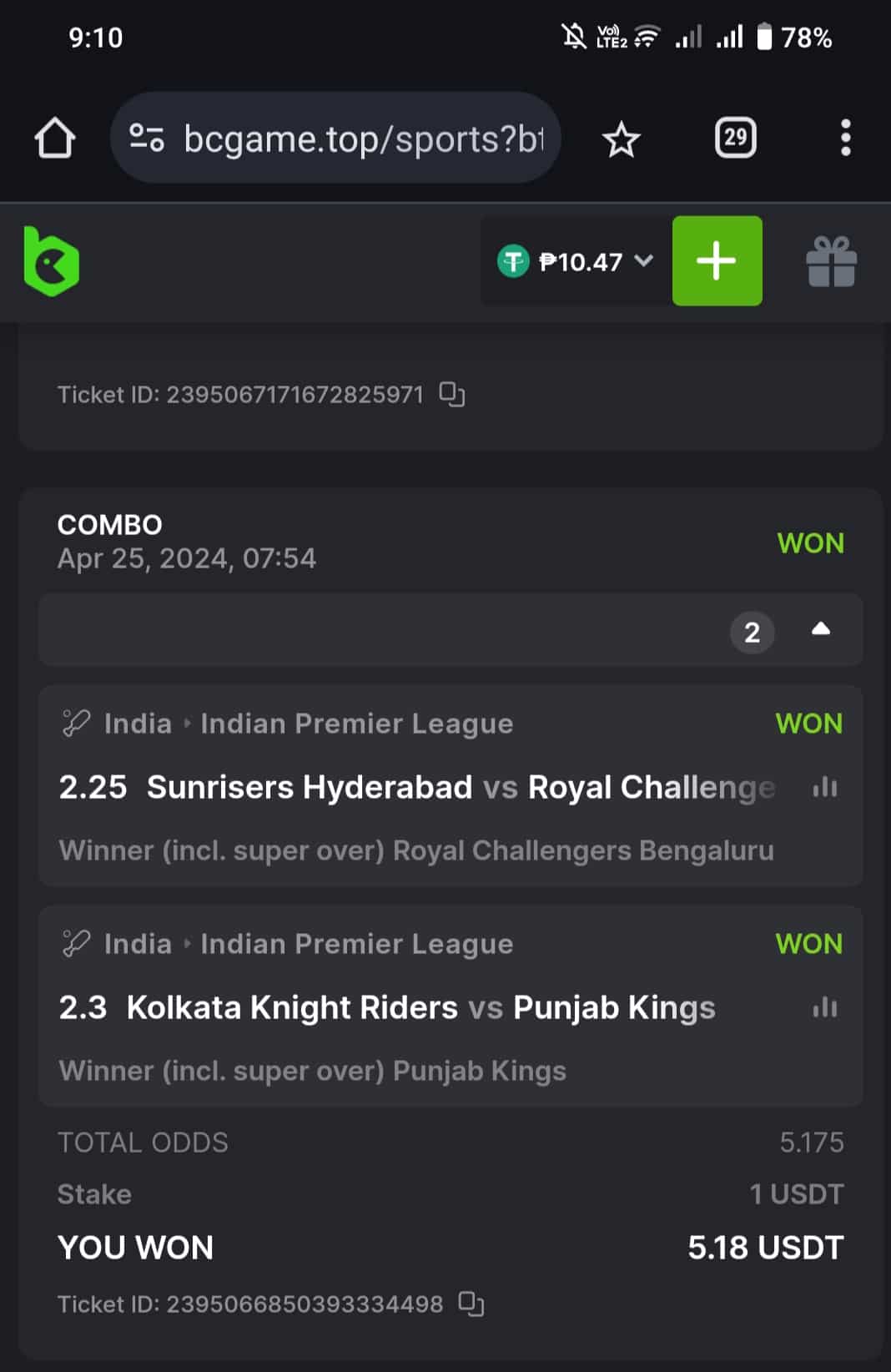This screenshot has width=891, height=1372.
Task: Open the gift rewards icon
Action: [831, 262]
